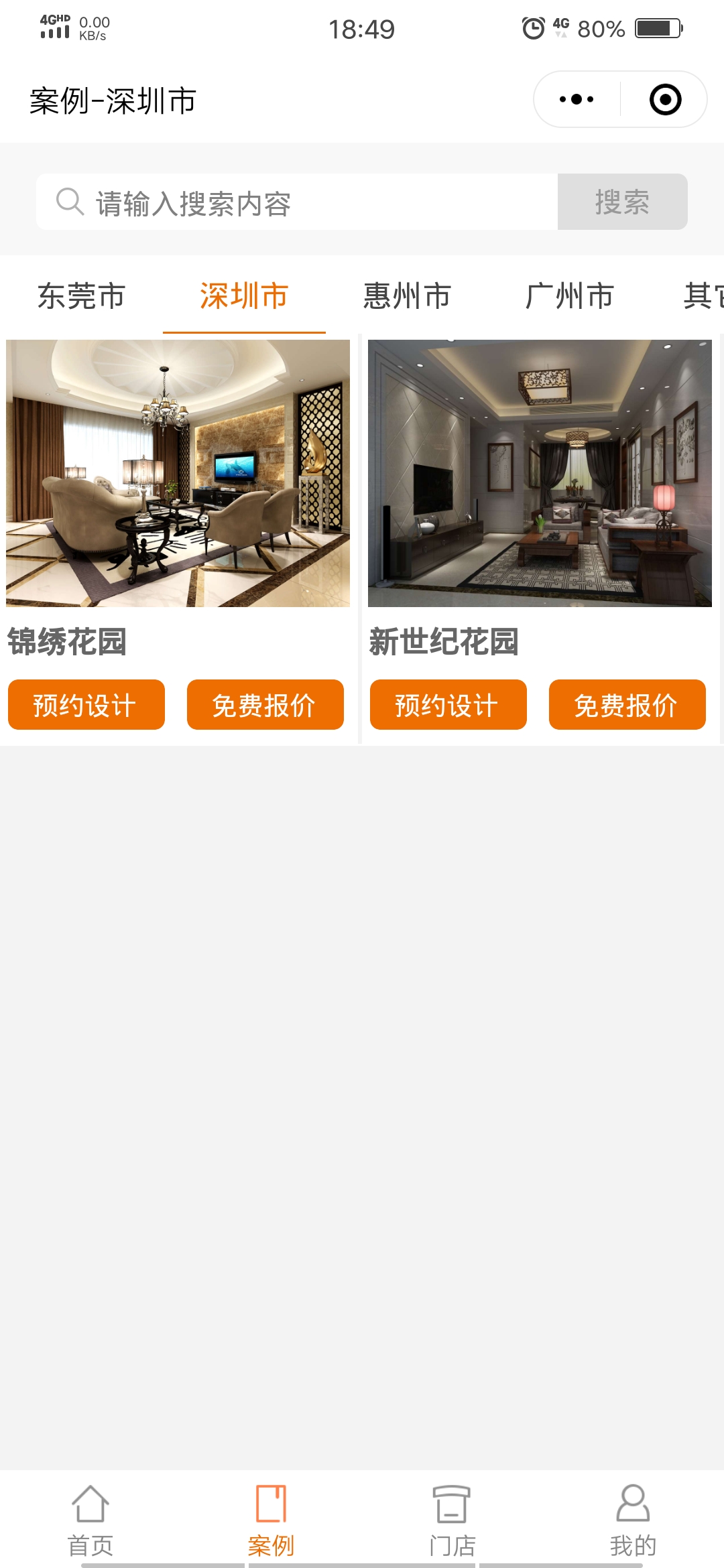This screenshot has height=1568, width=724.
Task: Tap the 搜索 button
Action: (622, 202)
